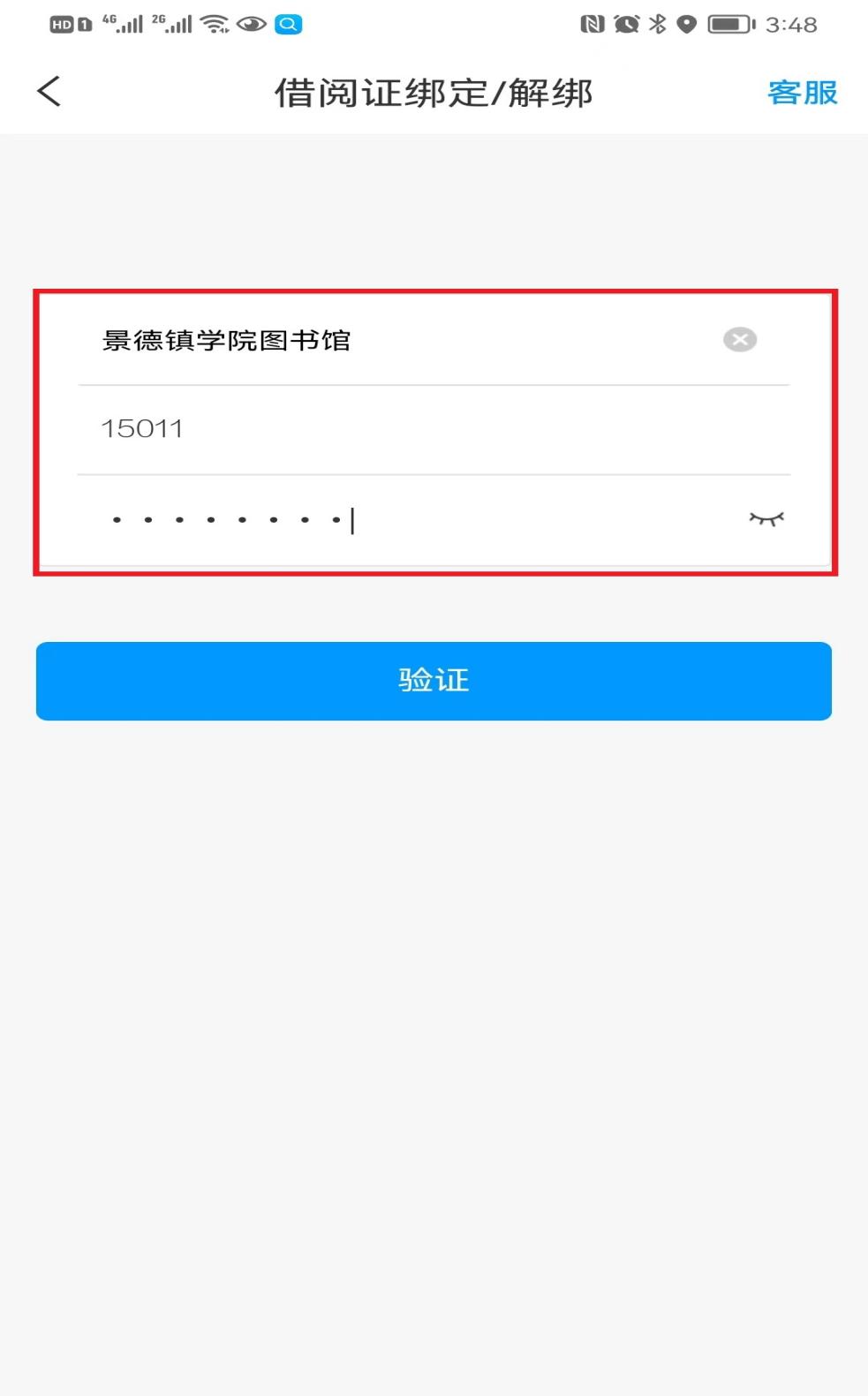Viewport: 868px width, 1396px height.
Task: Clear the library name field
Action: point(739,340)
